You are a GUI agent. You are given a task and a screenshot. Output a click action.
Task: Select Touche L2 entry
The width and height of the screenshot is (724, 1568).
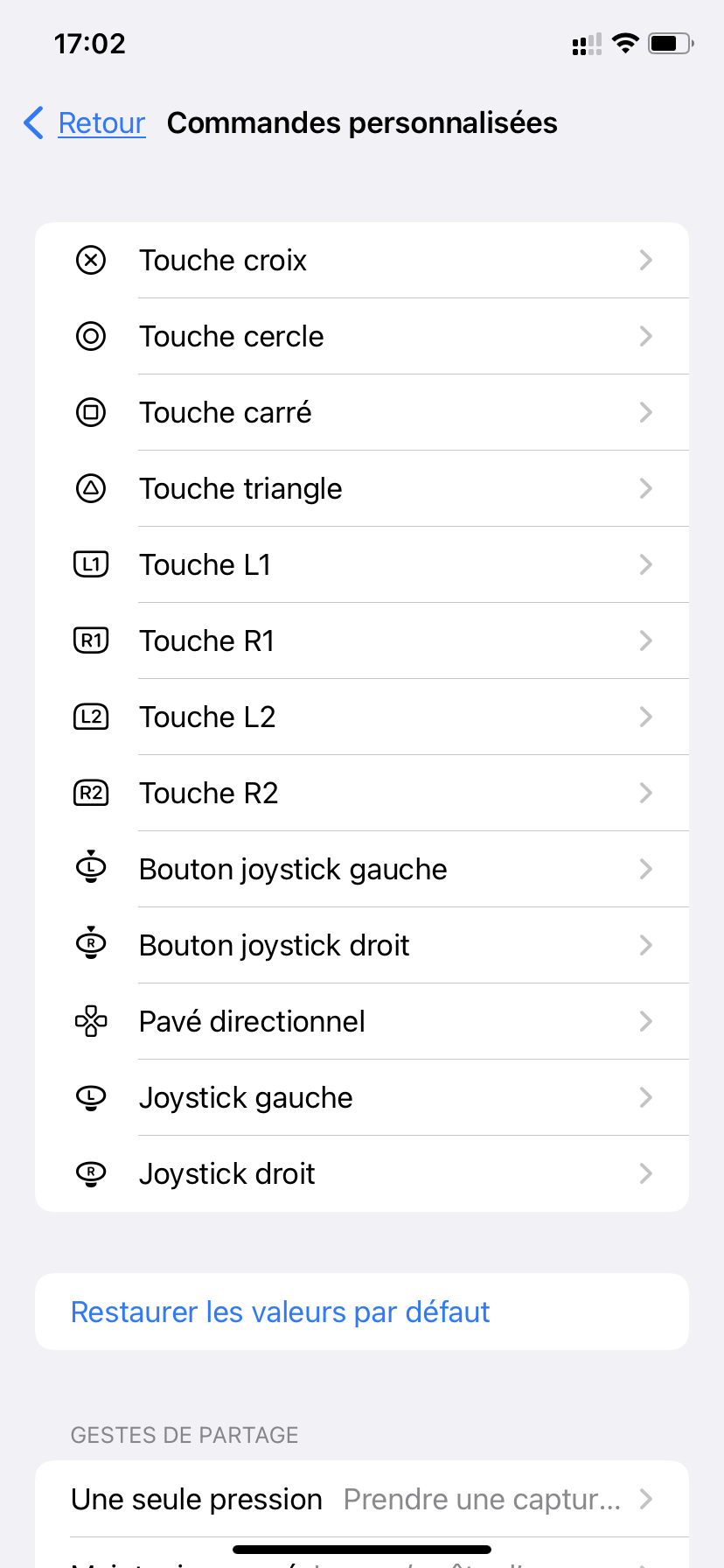pos(362,717)
